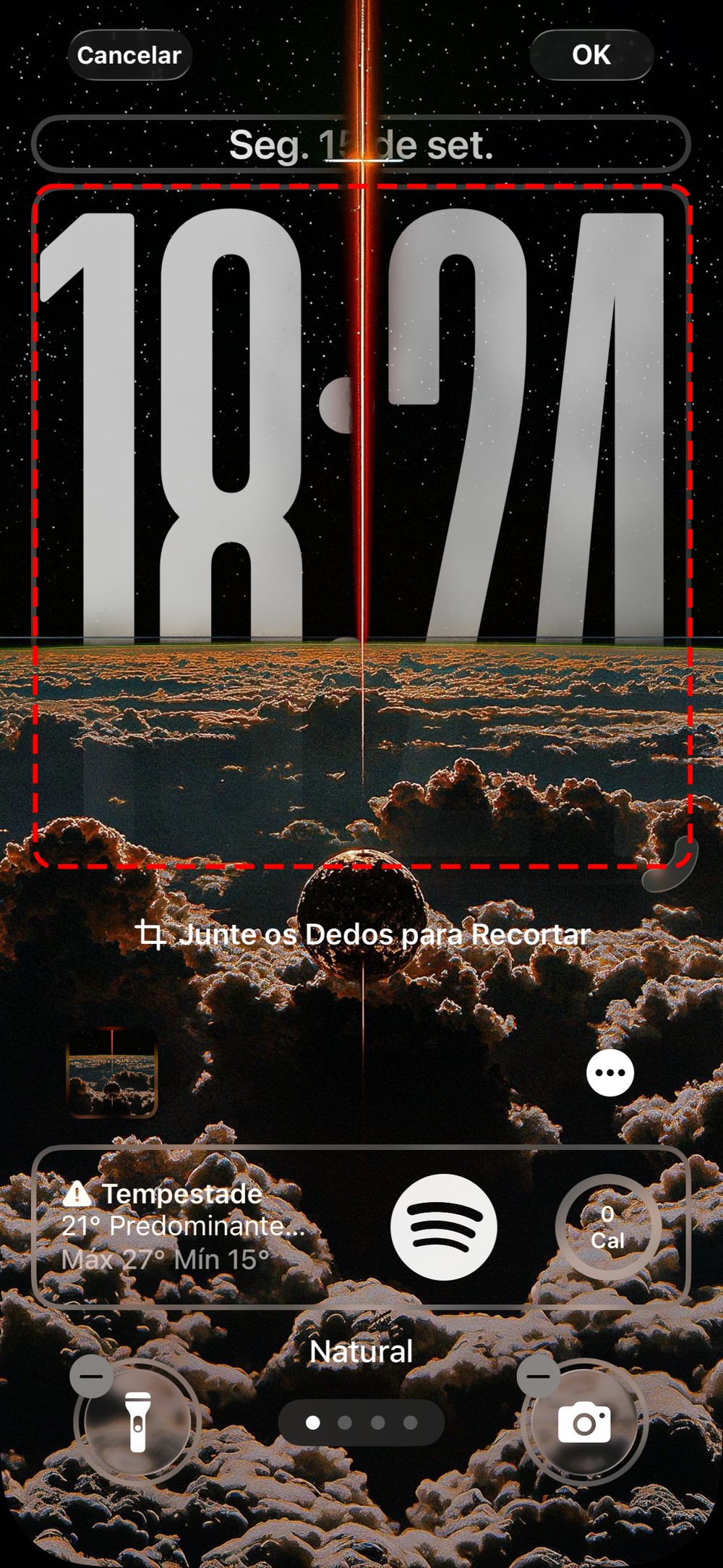This screenshot has height=1568, width=723.
Task: Select the Tempestade weather widget
Action: [x=184, y=1227]
